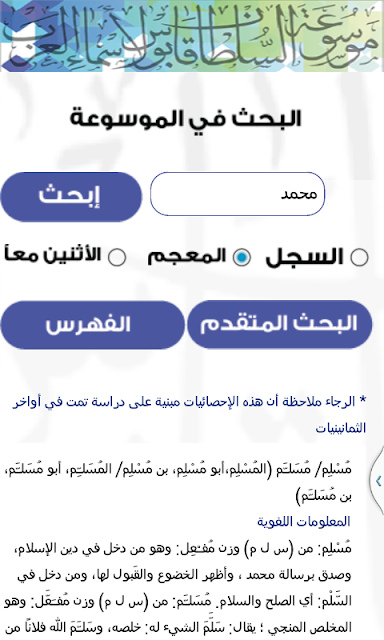Select the المعجم radio option
This screenshot has height=640, width=384.
point(242,257)
